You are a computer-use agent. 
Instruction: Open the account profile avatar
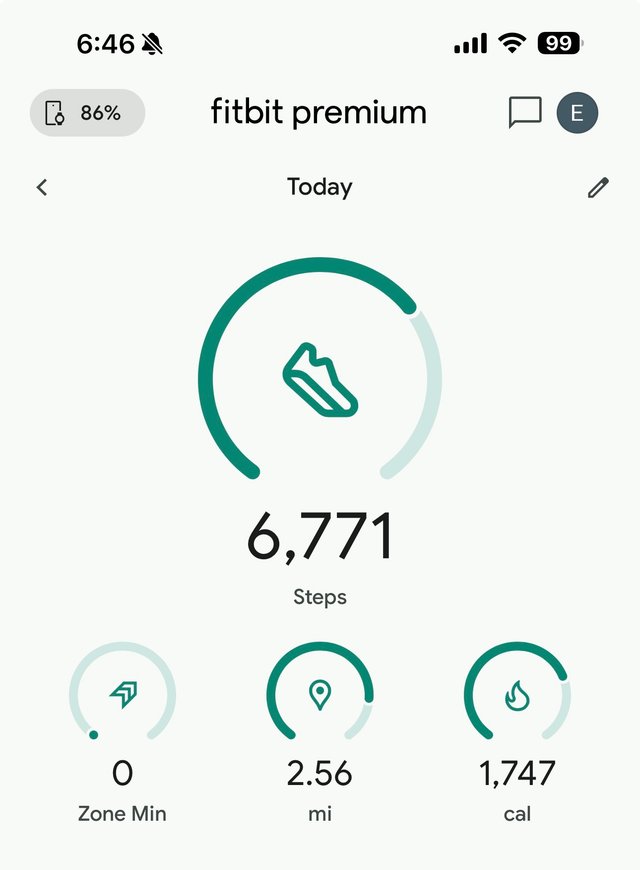tap(577, 113)
